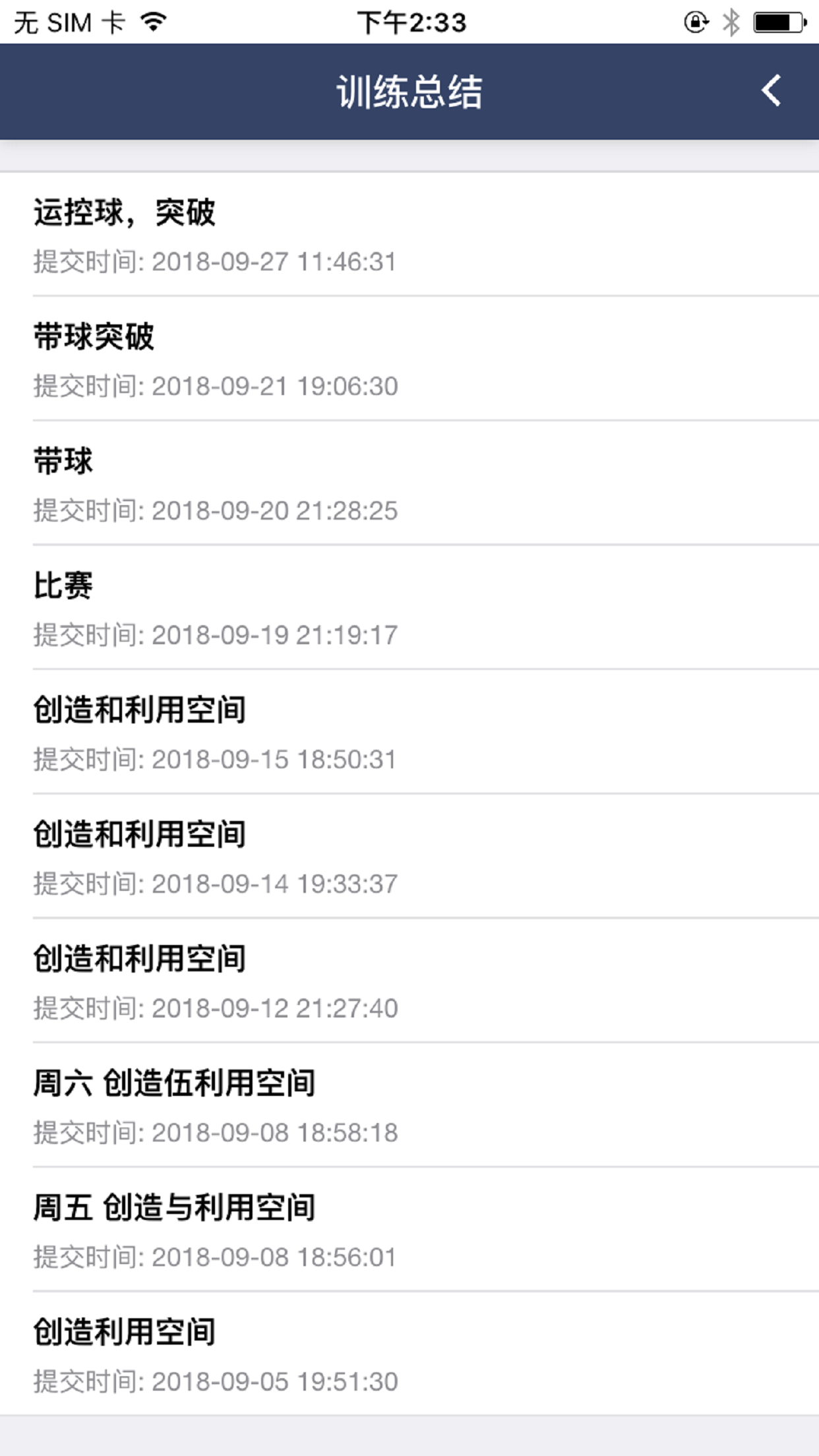Screen dimensions: 819x1456
Task: Open 创造和利用空间 submitted 2018-09-14
Action: pyautogui.click(x=409, y=857)
